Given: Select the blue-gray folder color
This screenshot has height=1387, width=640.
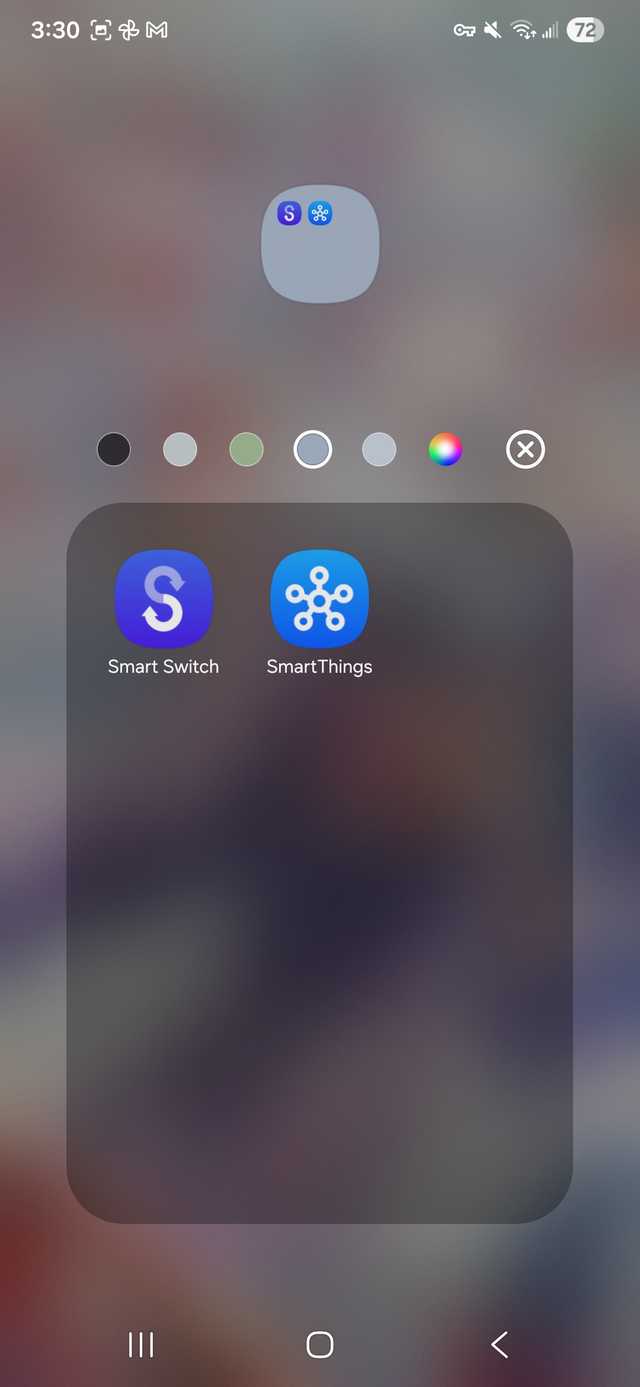Looking at the screenshot, I should click(312, 450).
